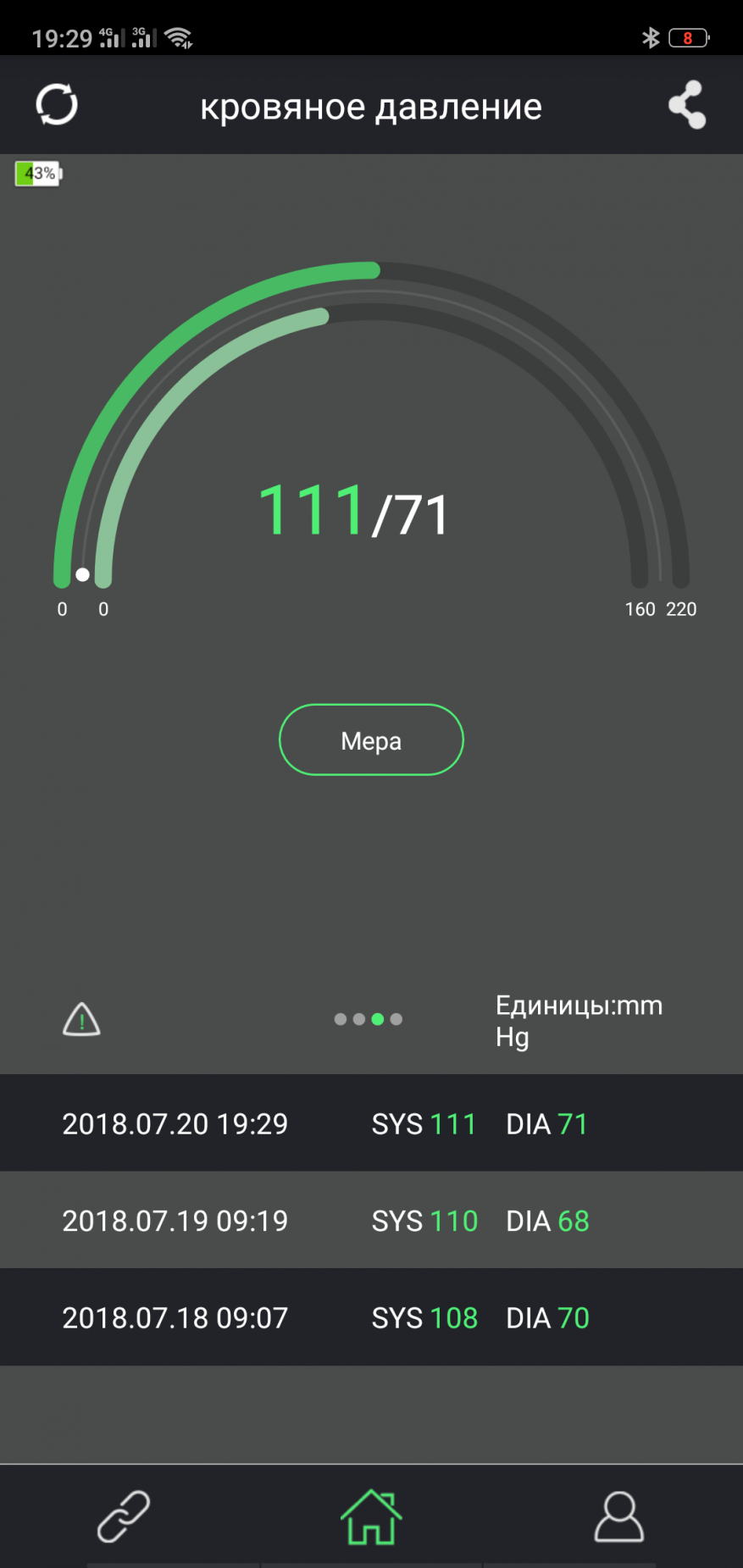Open the 2018.07.18 09:07 record
The image size is (743, 1568).
click(x=371, y=1317)
